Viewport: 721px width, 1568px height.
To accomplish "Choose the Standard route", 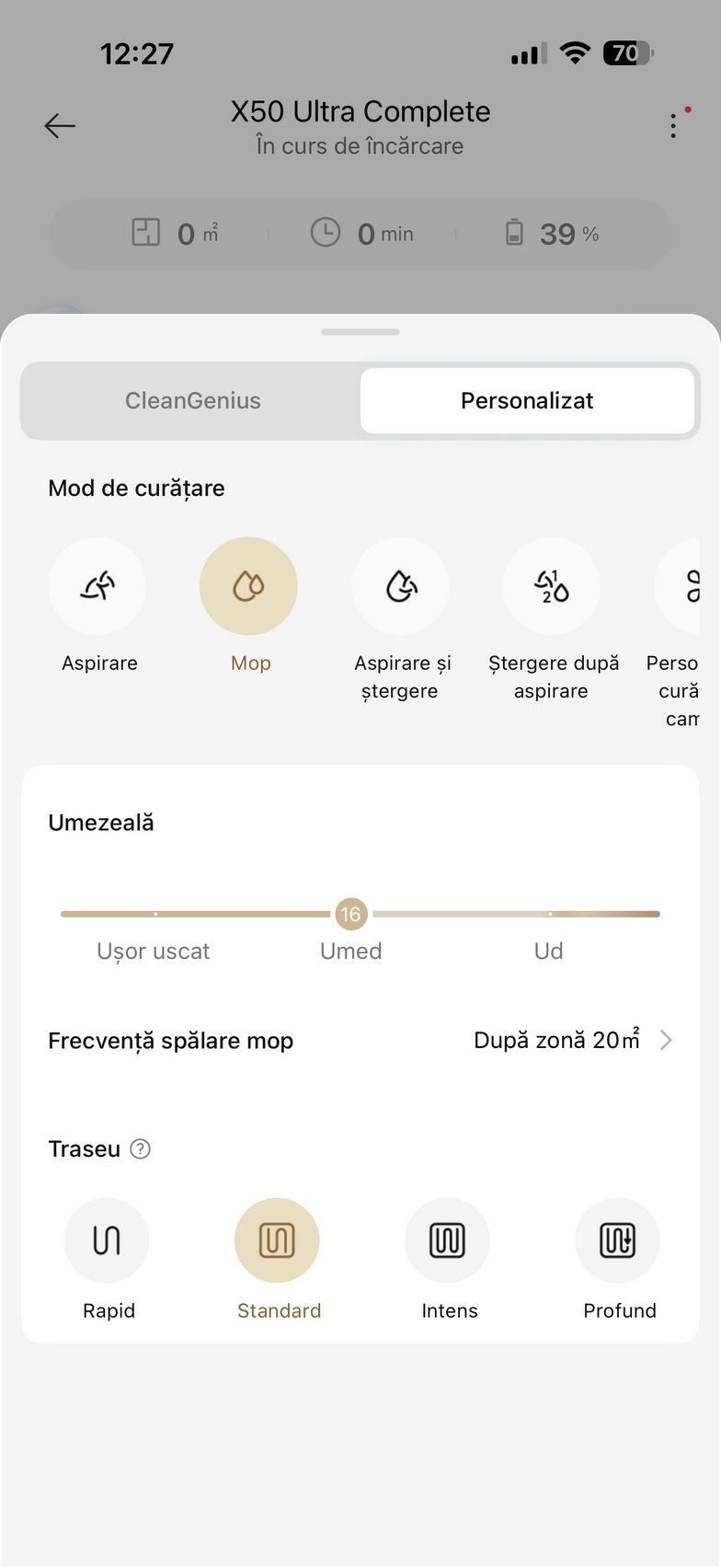I will pyautogui.click(x=277, y=1240).
